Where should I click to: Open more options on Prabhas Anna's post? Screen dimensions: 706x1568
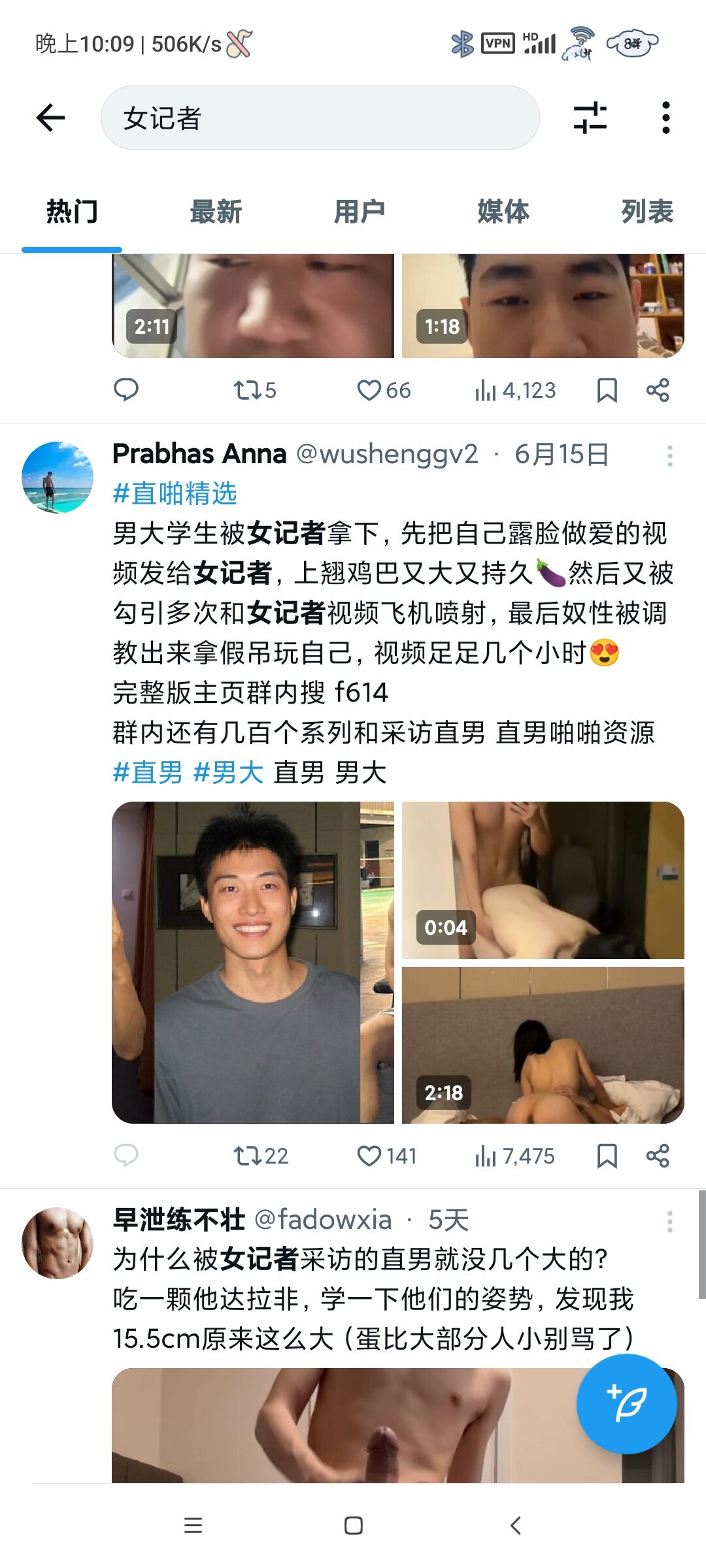669,455
